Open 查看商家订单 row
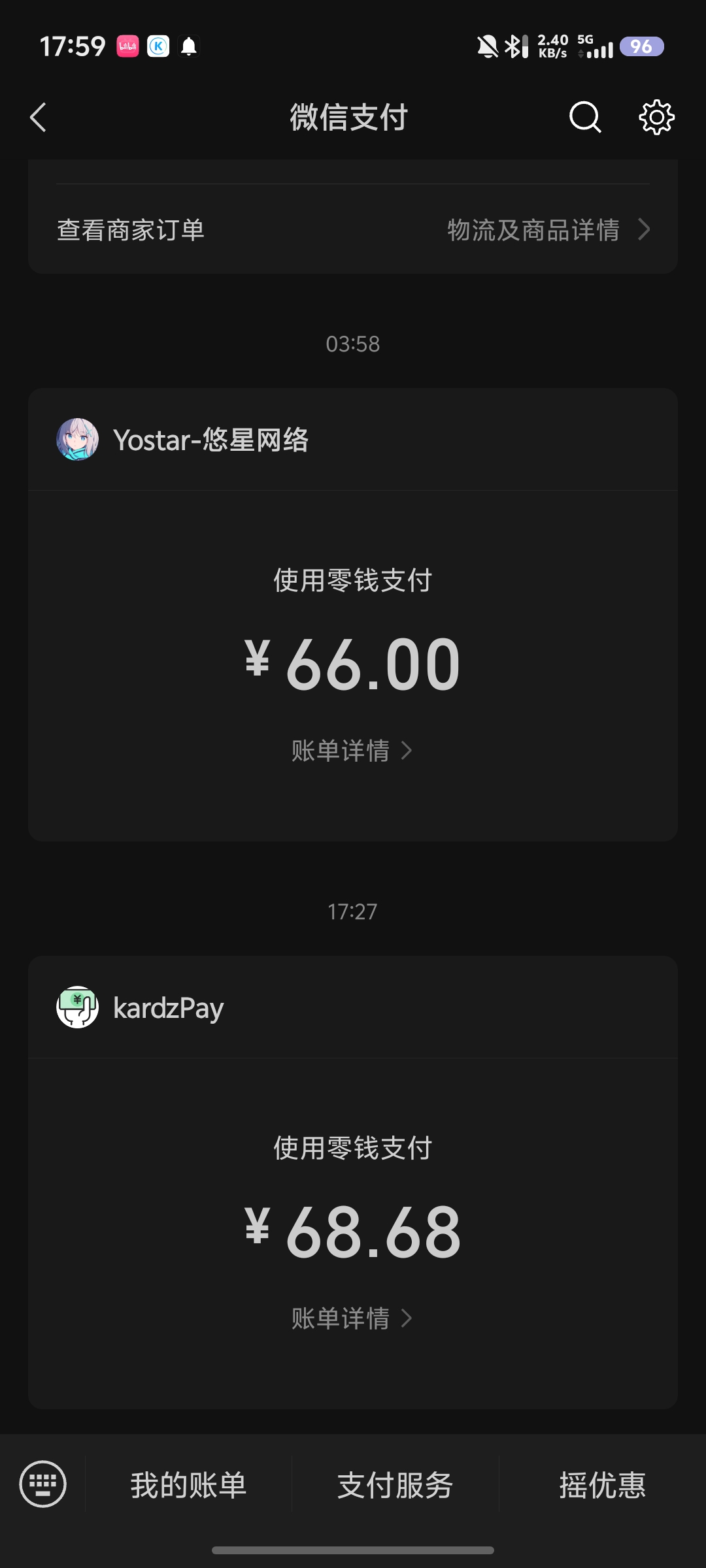Viewport: 706px width, 1568px height. point(353,230)
